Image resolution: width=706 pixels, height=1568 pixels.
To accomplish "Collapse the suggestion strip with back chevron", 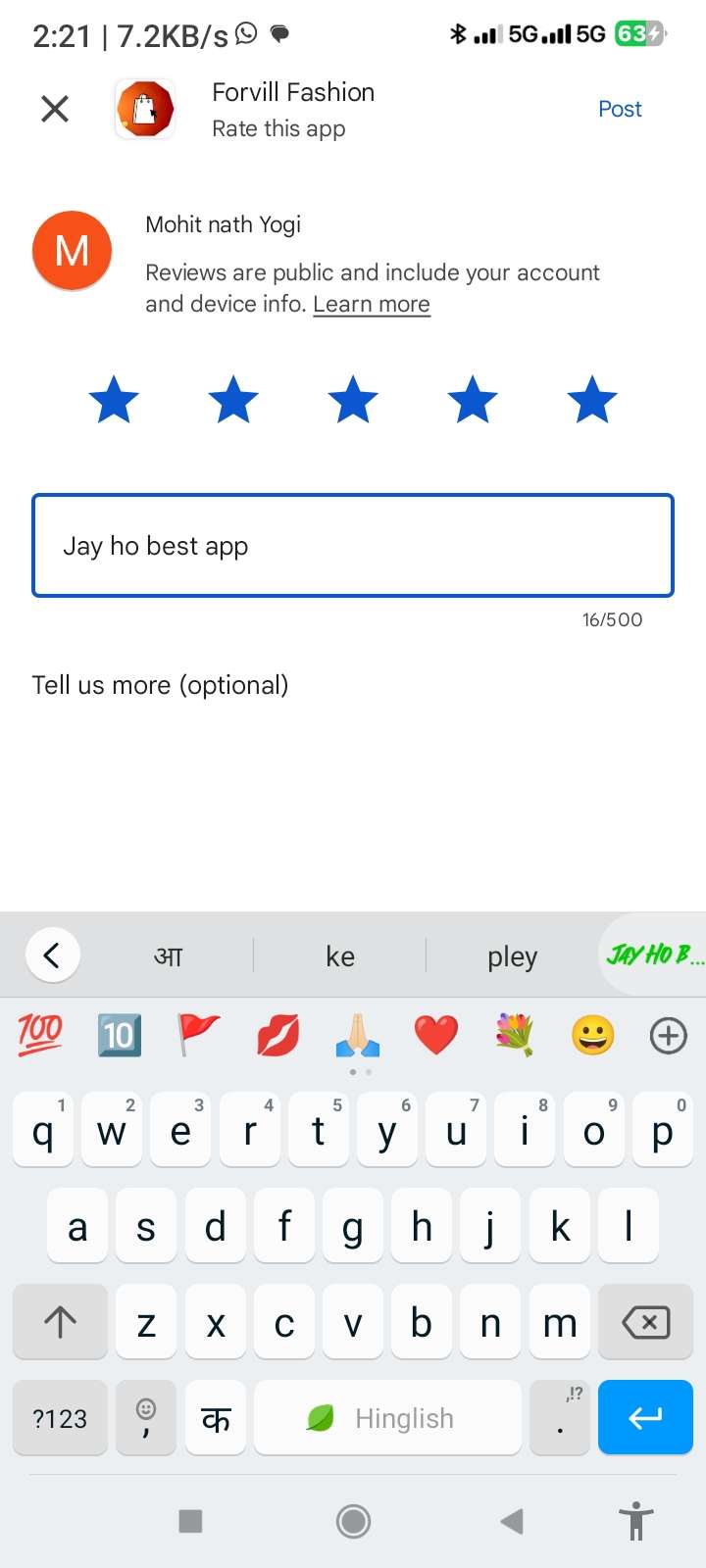I will (52, 955).
